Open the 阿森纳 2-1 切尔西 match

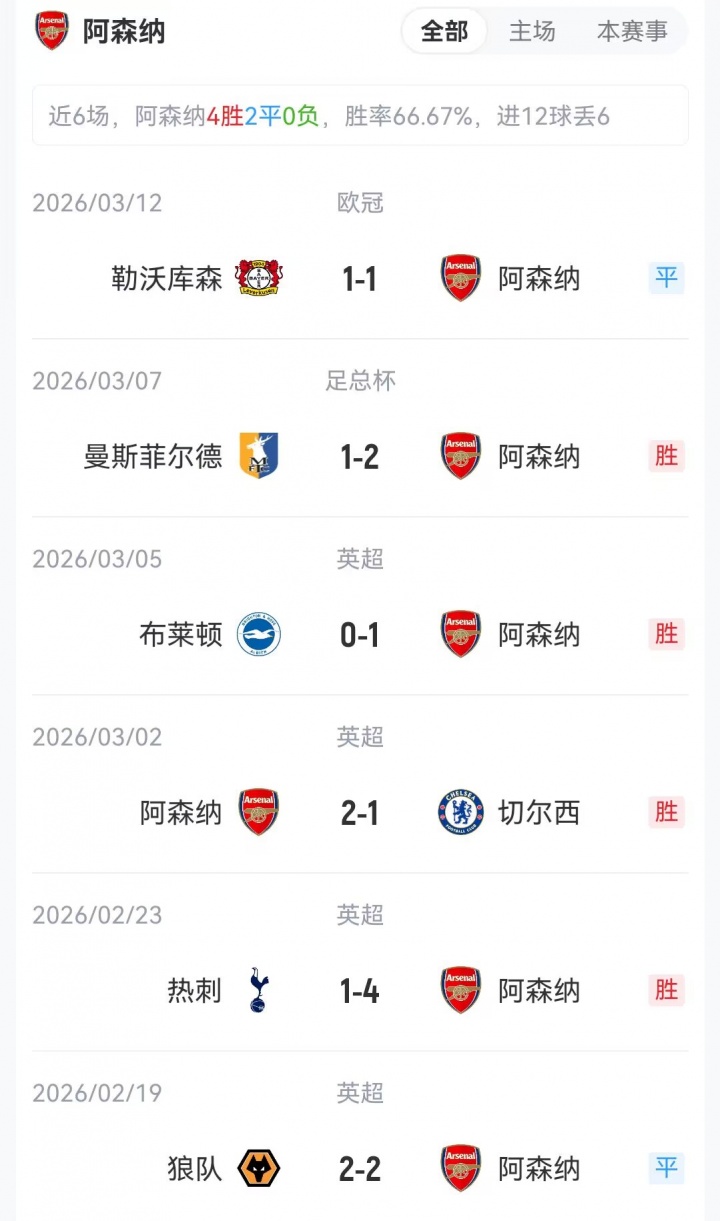point(360,813)
